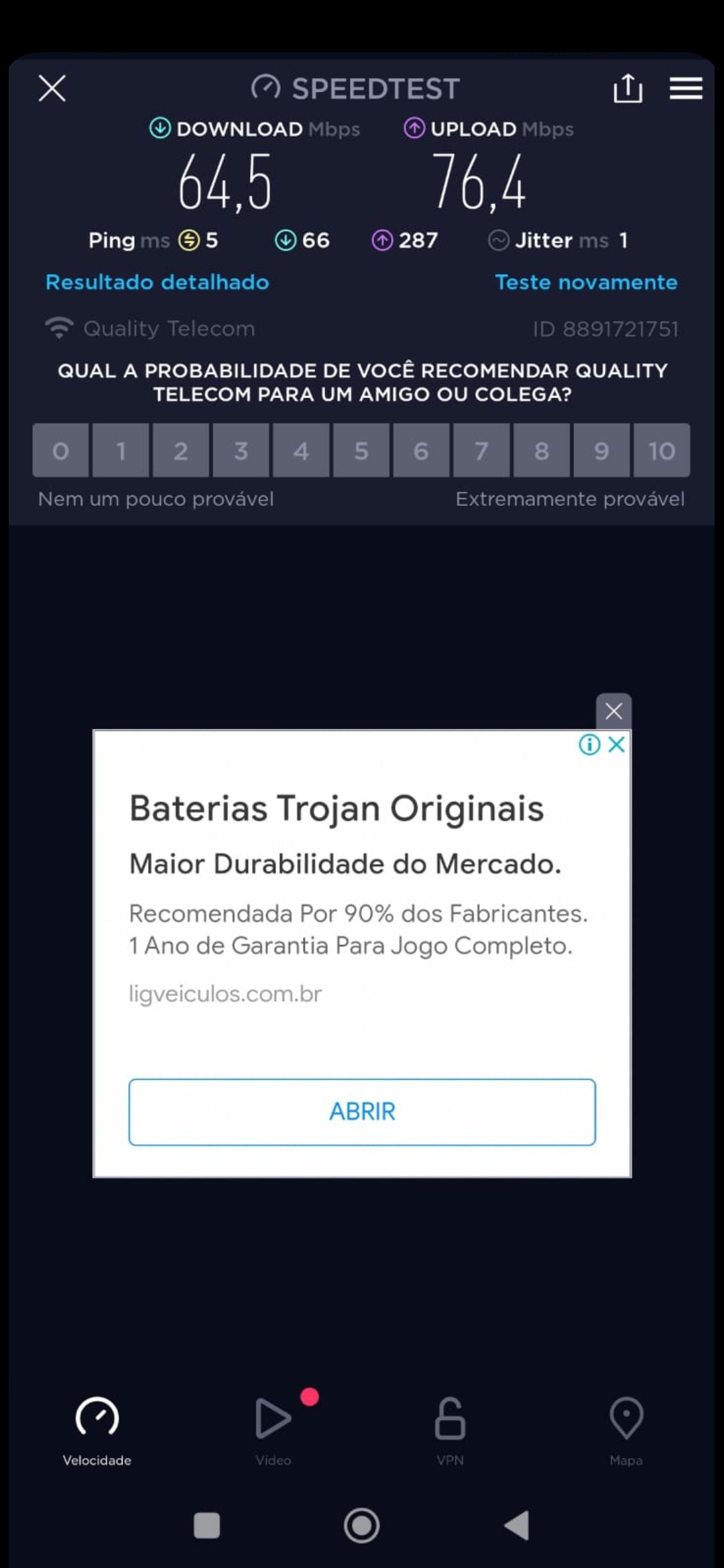Open the Mapa tab
The image size is (724, 1568).
click(626, 1431)
